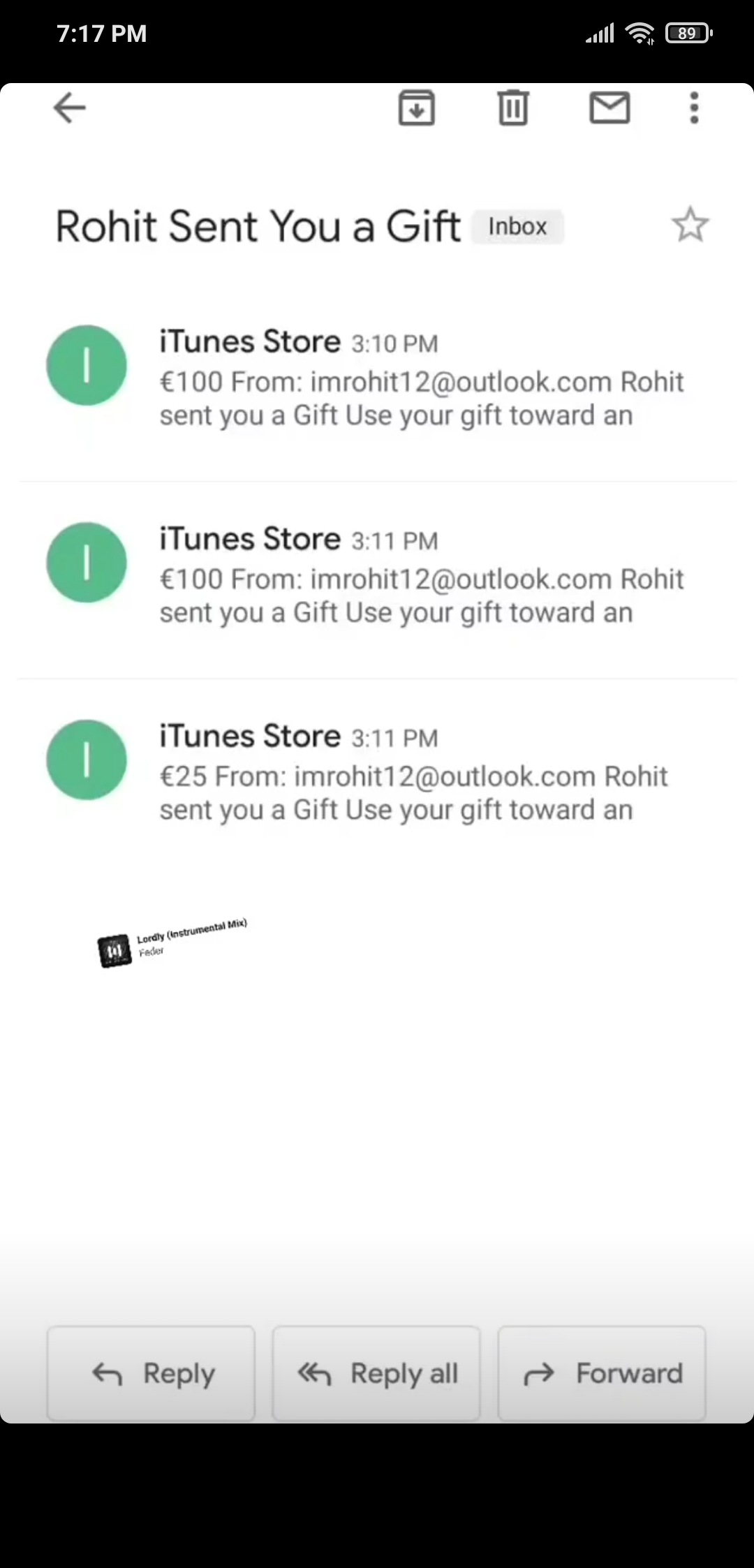Forward this email

(x=602, y=1373)
